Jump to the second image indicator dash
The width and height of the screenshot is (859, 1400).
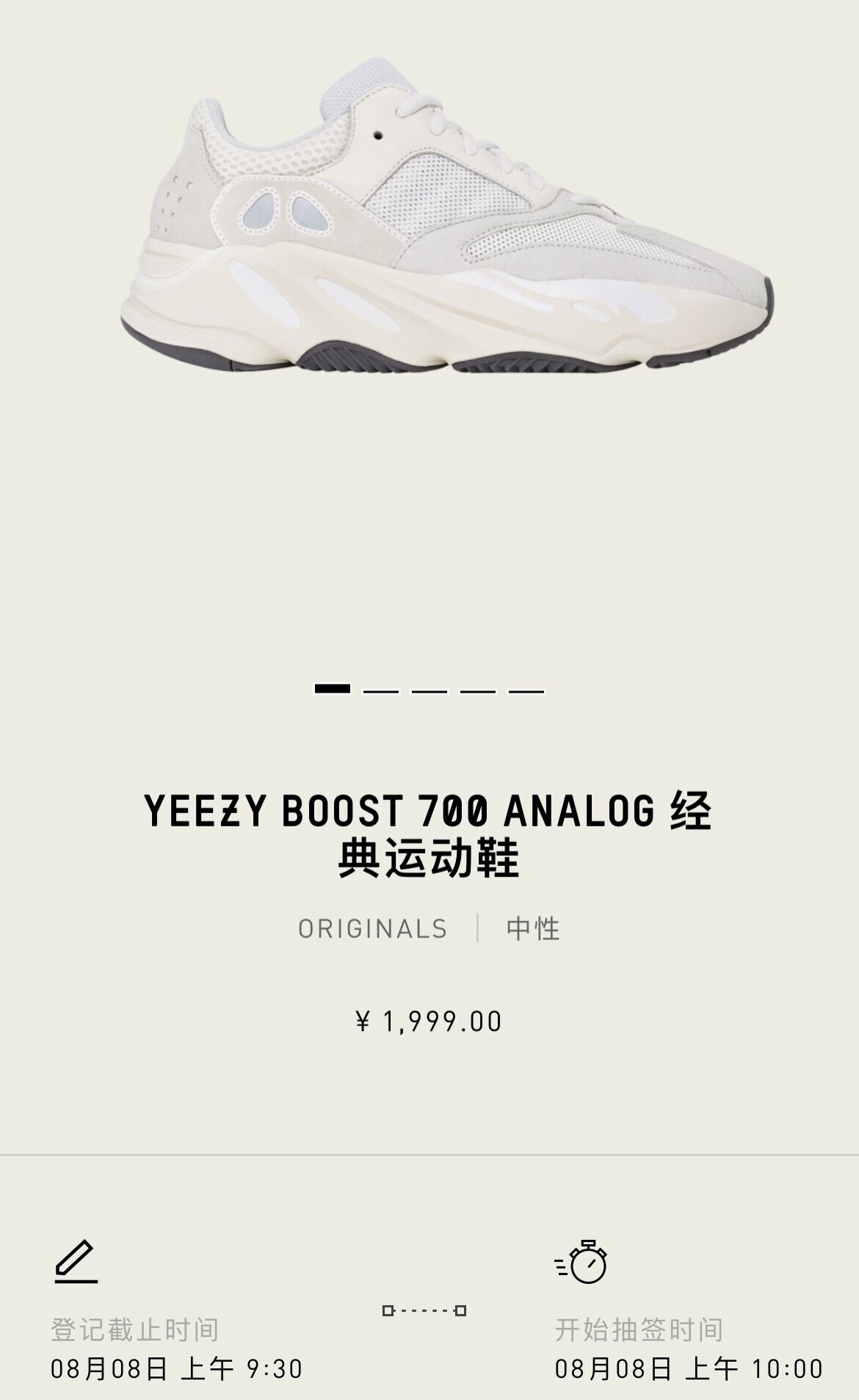381,690
